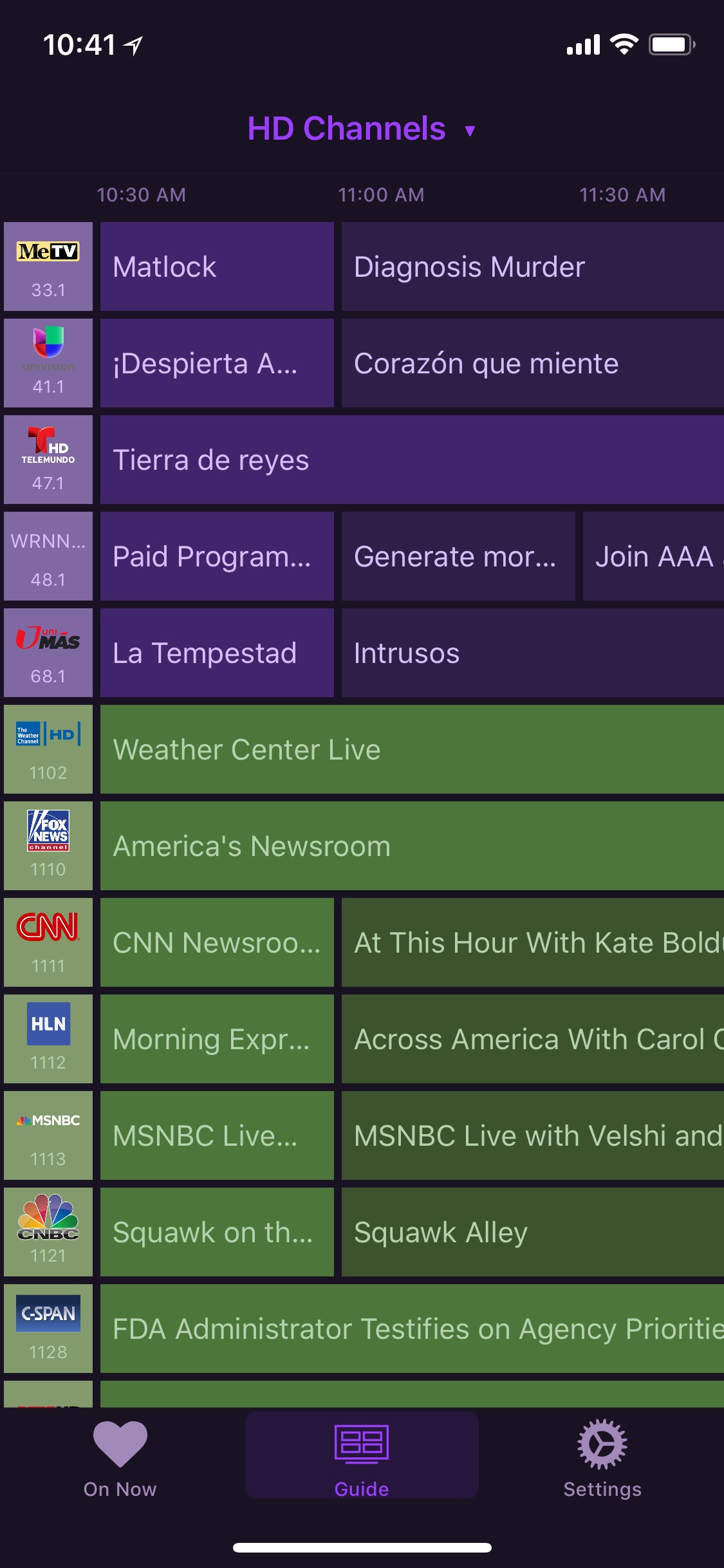Select the Guide tab

[362, 1456]
